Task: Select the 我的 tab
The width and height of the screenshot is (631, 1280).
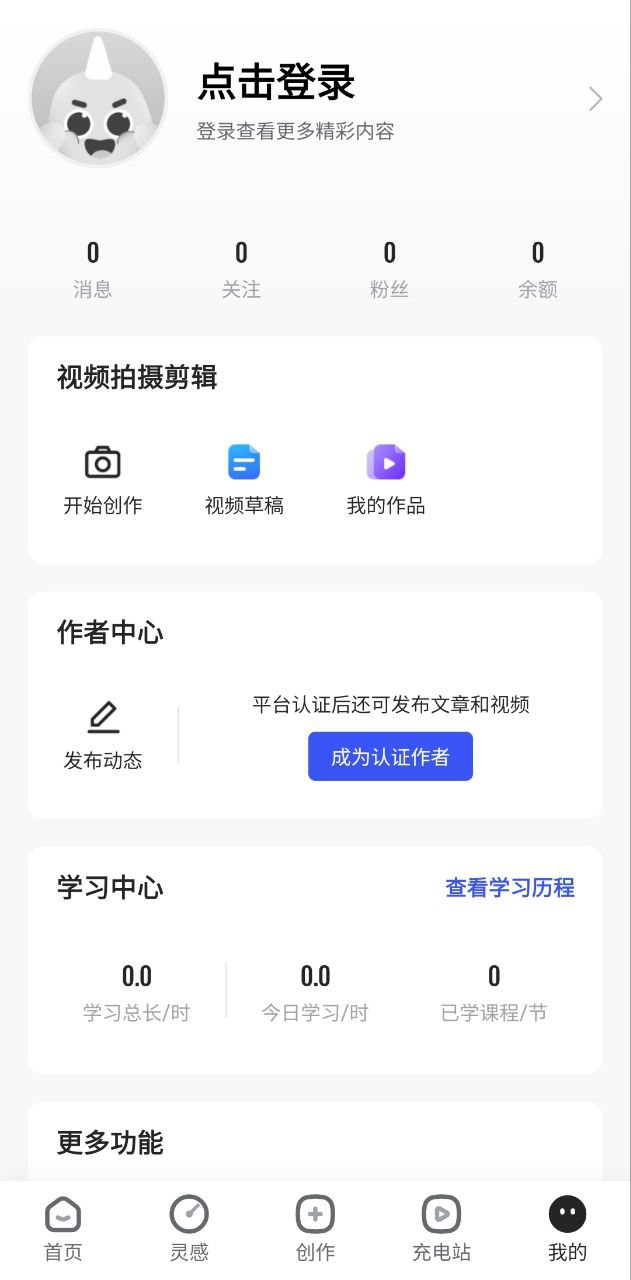Action: click(x=567, y=1229)
